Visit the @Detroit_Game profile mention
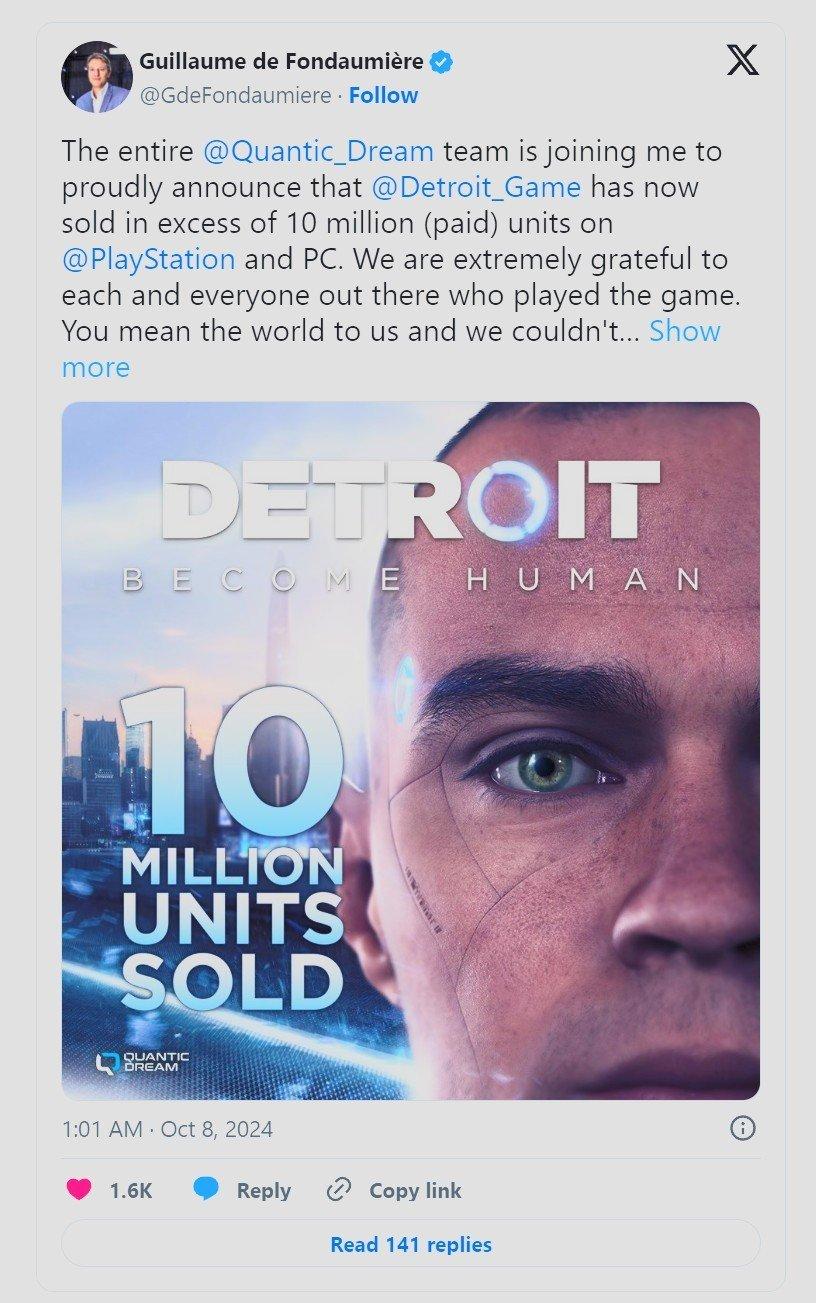 click(x=478, y=188)
